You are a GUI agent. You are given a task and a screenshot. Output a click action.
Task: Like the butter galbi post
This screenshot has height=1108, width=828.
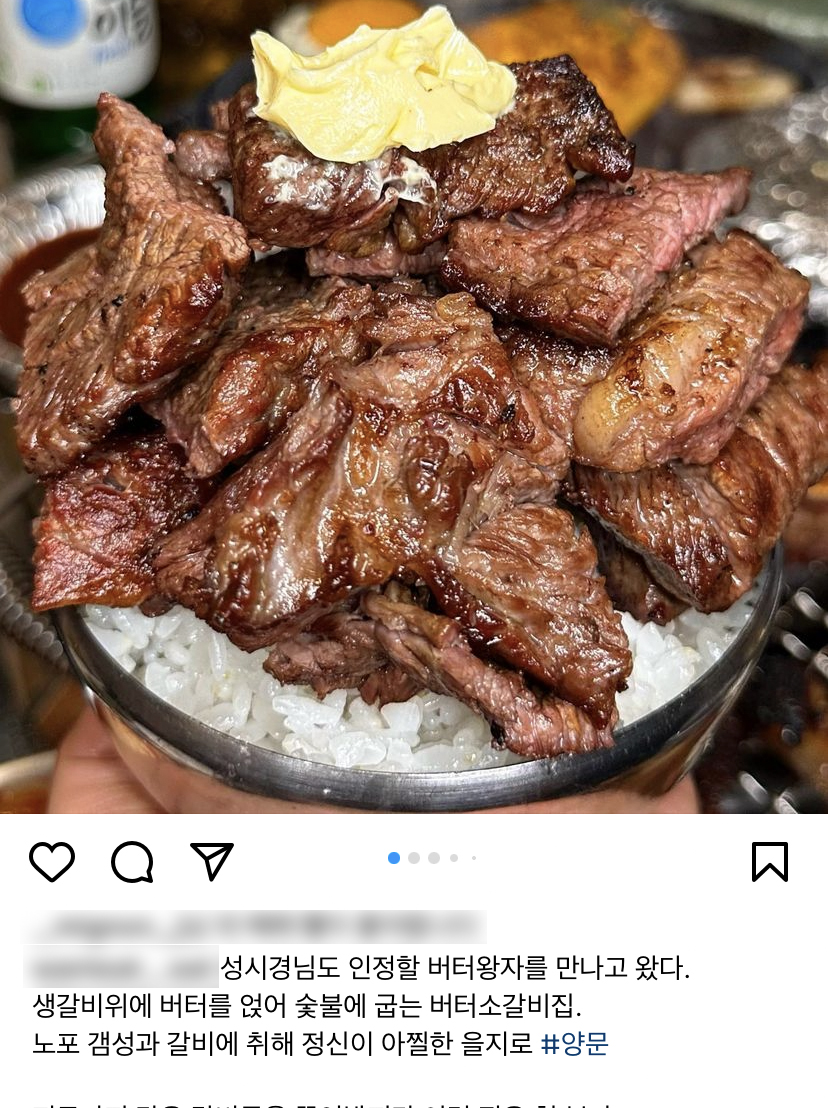pyautogui.click(x=52, y=861)
